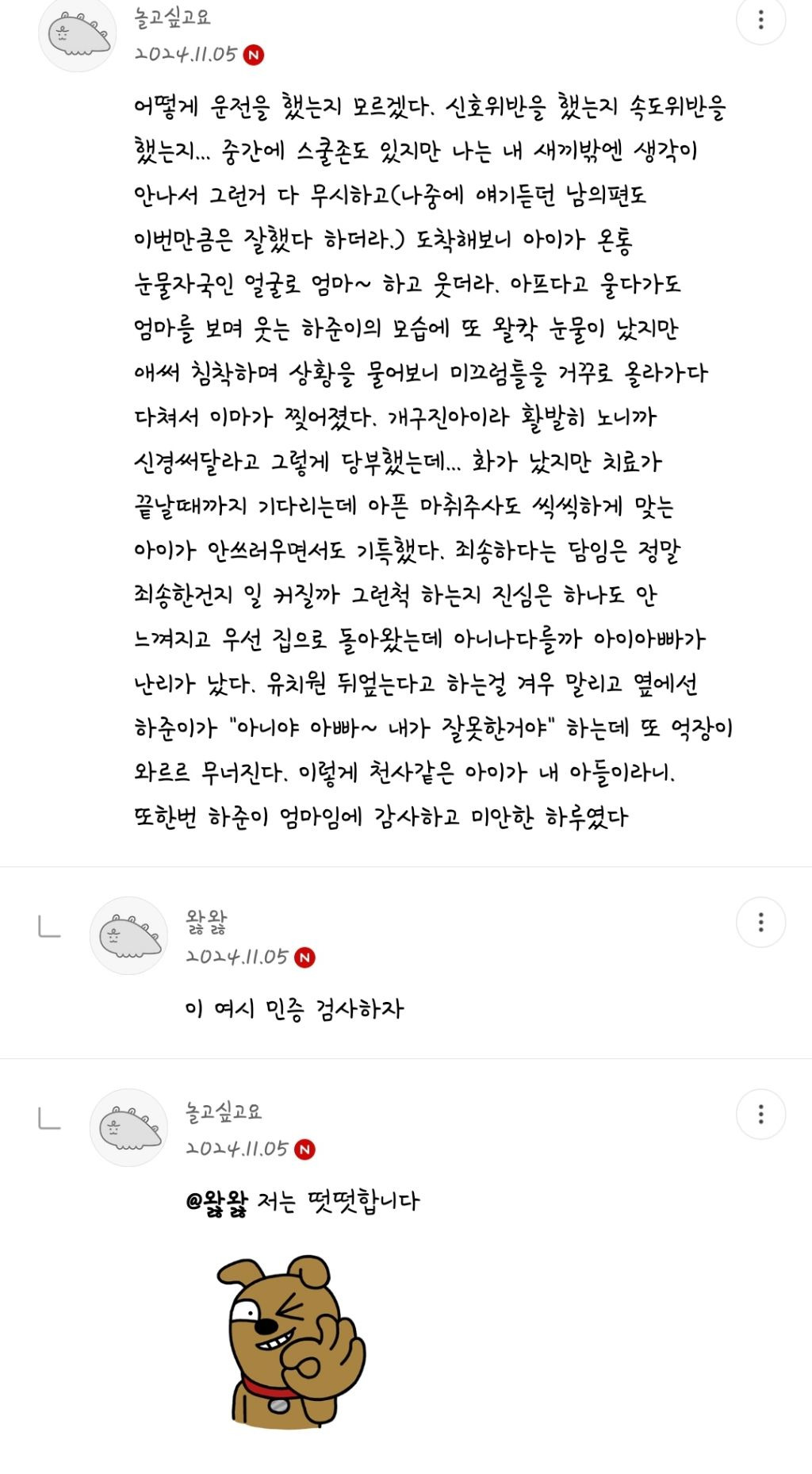Viewport: 812px width, 1474px height.
Task: Open the profile avatar beside the 저는 떳떳합니다 reply
Action: pyautogui.click(x=128, y=1127)
